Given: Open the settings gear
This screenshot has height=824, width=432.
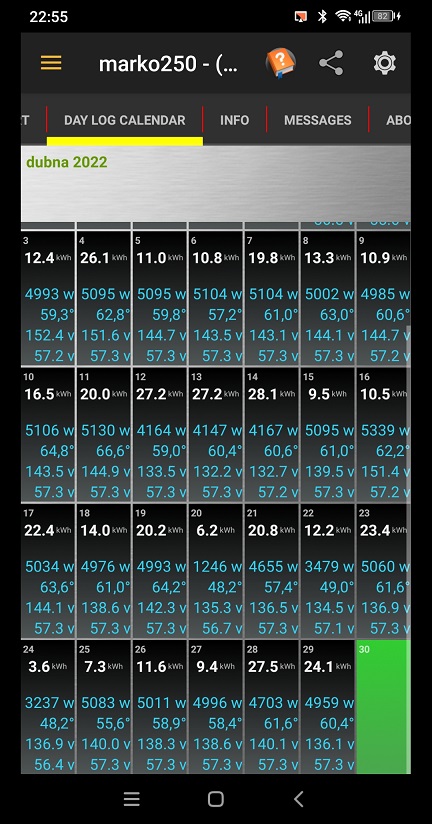Looking at the screenshot, I should [x=384, y=63].
